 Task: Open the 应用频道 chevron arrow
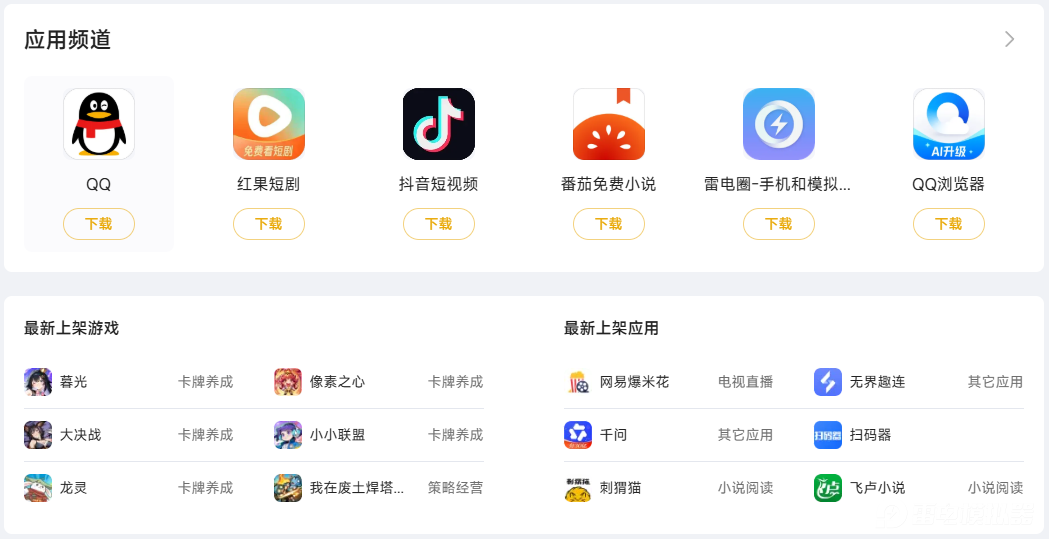coord(1010,39)
